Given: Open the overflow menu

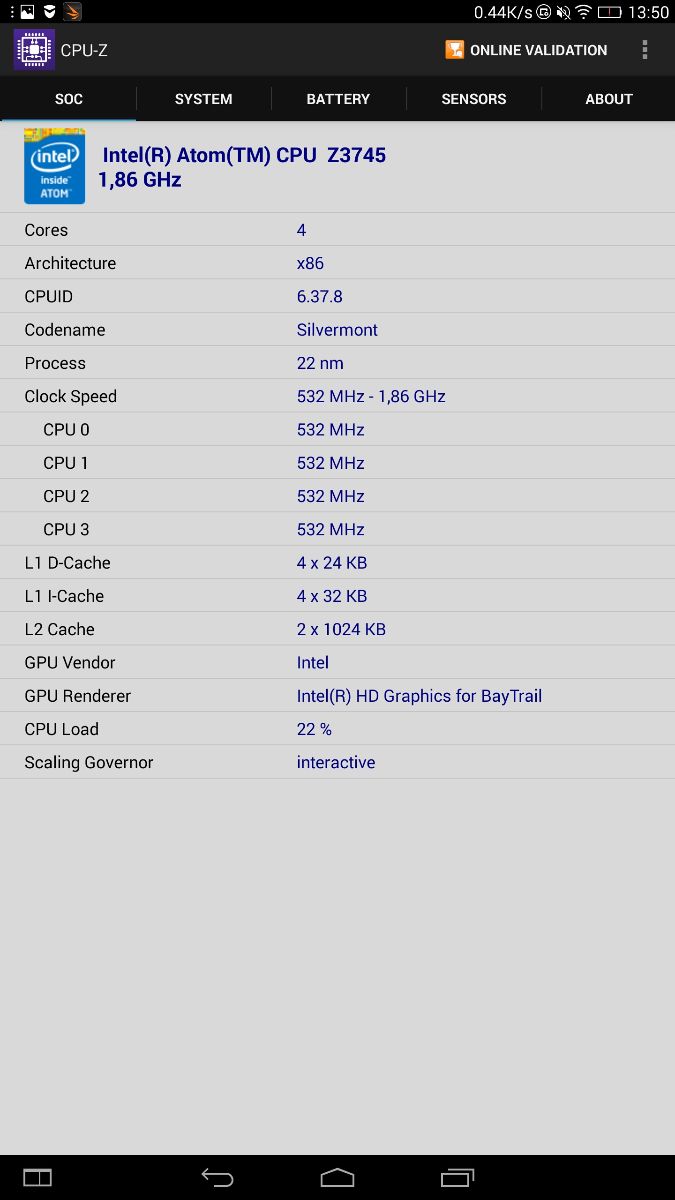Looking at the screenshot, I should point(645,50).
